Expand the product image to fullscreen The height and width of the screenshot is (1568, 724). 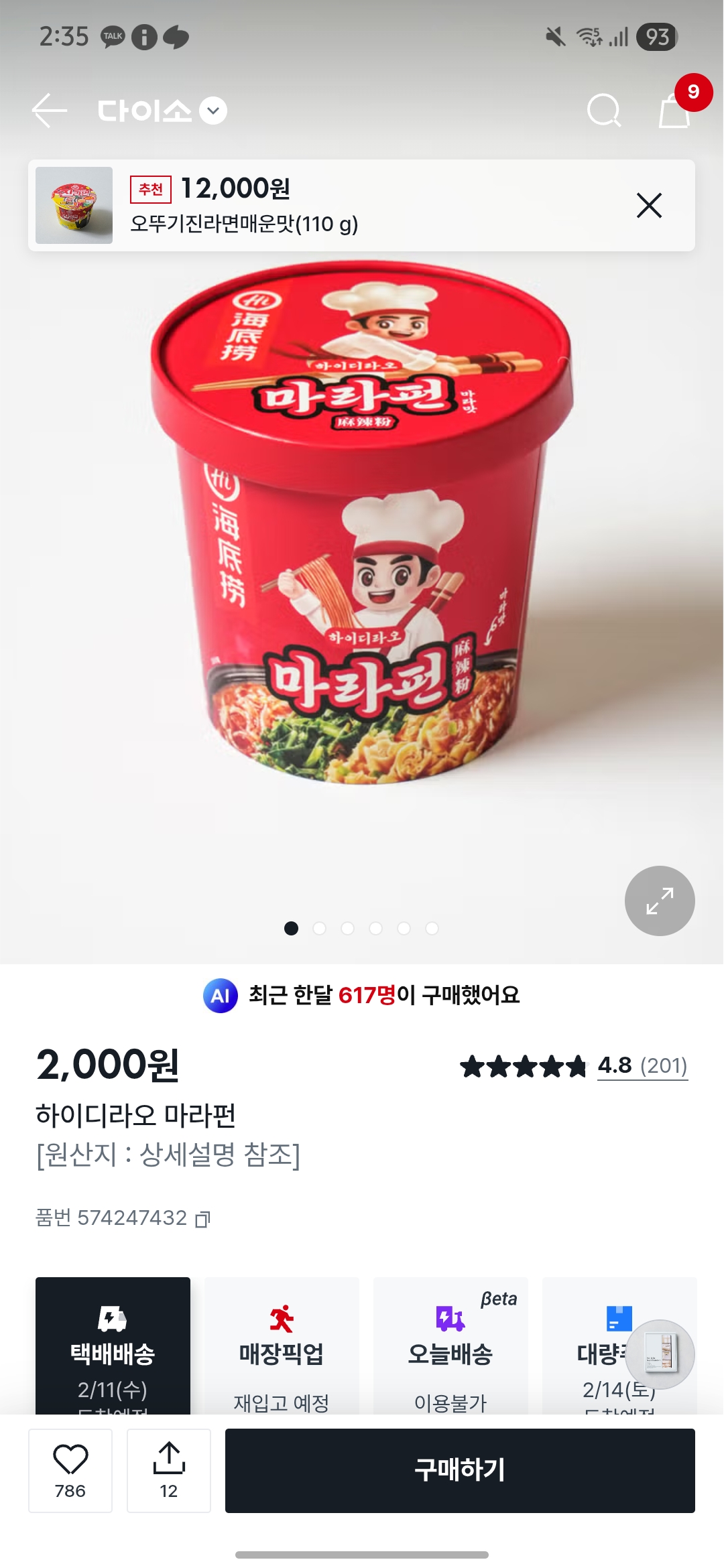660,901
